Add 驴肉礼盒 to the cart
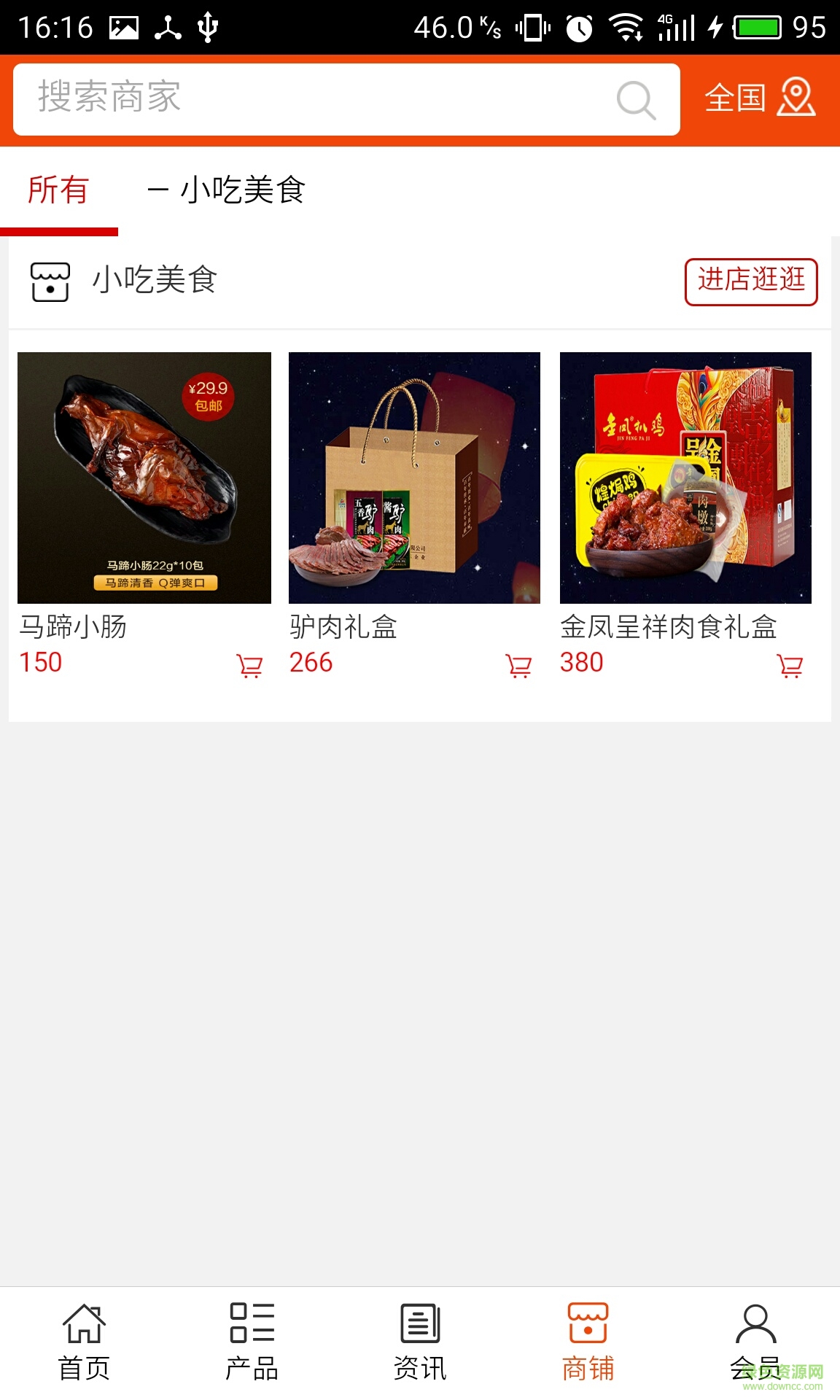Screen dimensions: 840x1400 click(x=518, y=665)
